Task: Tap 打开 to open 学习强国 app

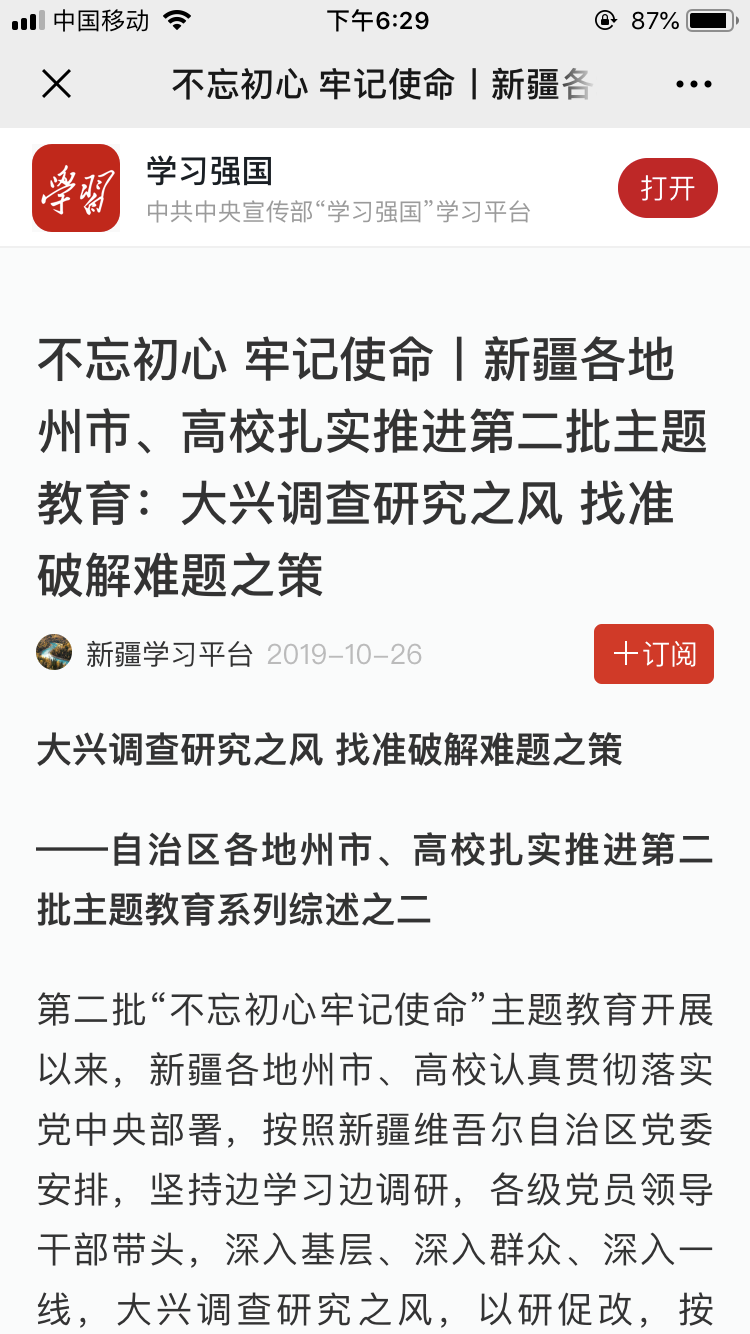Action: (x=667, y=188)
